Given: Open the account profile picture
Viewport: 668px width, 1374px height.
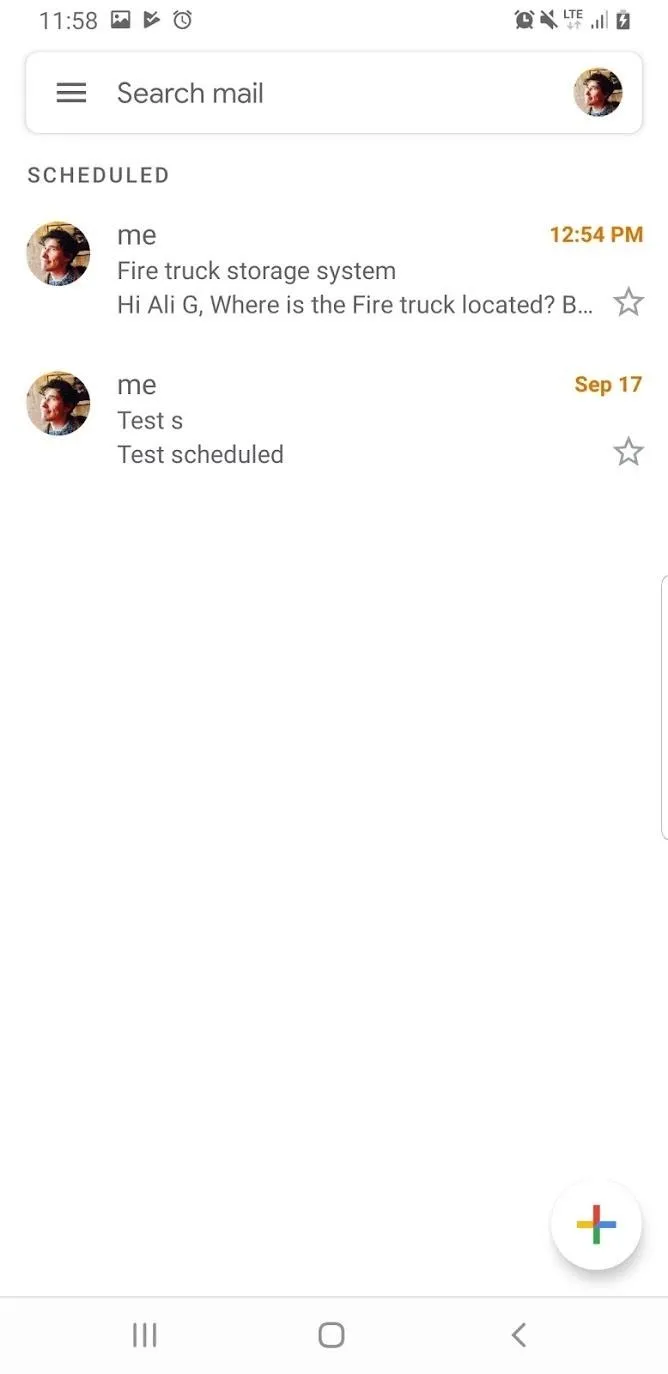Looking at the screenshot, I should [x=598, y=93].
